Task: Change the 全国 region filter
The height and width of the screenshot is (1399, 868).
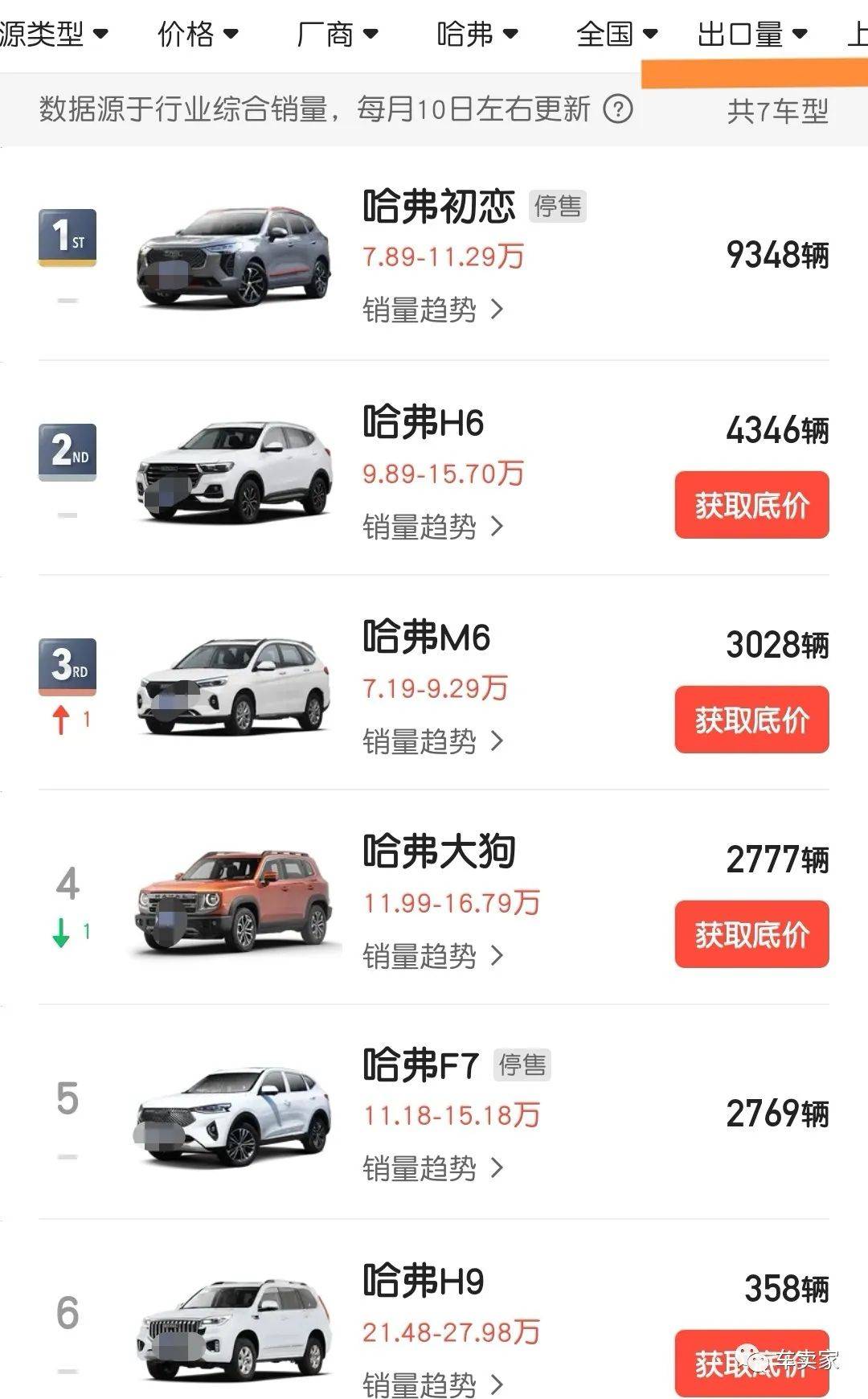Action: [616, 34]
